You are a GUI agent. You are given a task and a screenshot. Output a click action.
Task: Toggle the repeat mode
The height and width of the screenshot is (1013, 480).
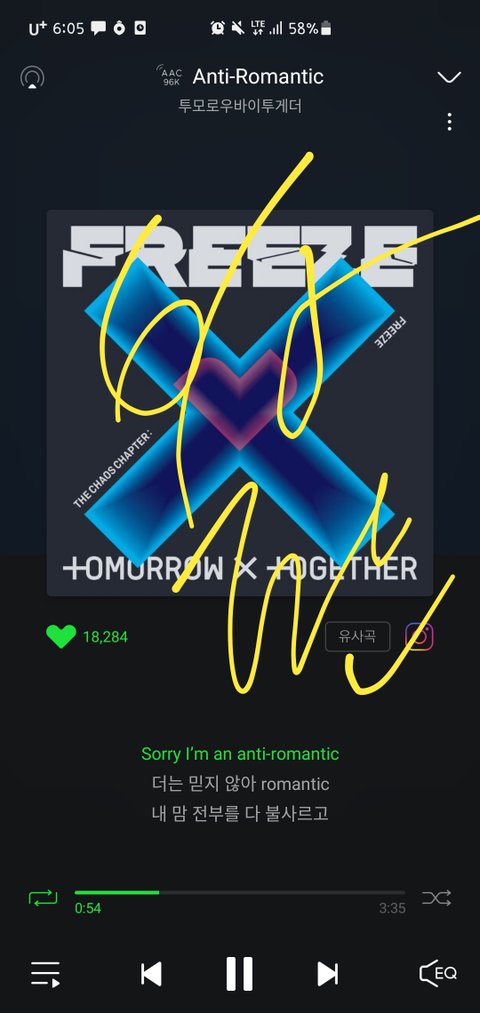pyautogui.click(x=43, y=898)
